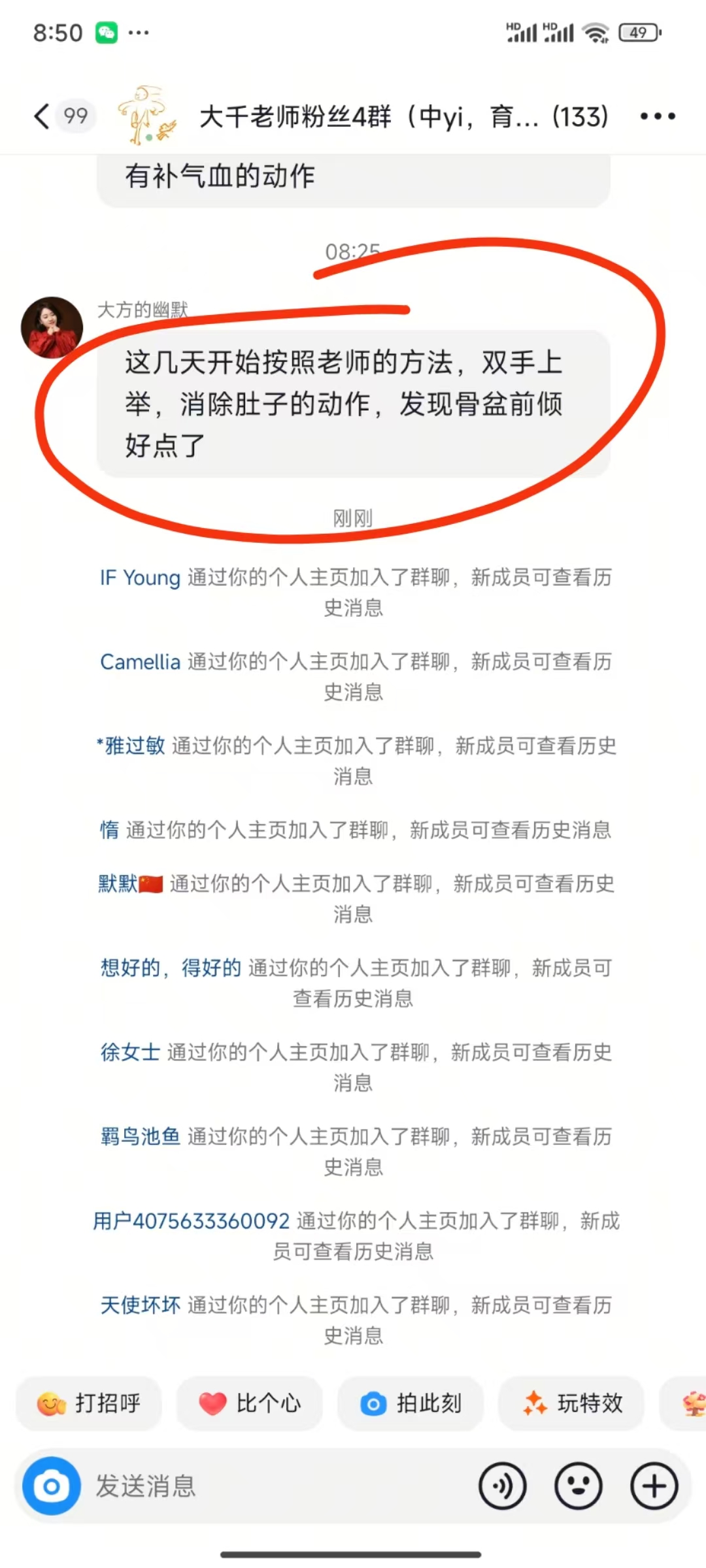Open 羁鸟池鱼's profile link
This screenshot has height=1568, width=706.
click(x=140, y=1137)
